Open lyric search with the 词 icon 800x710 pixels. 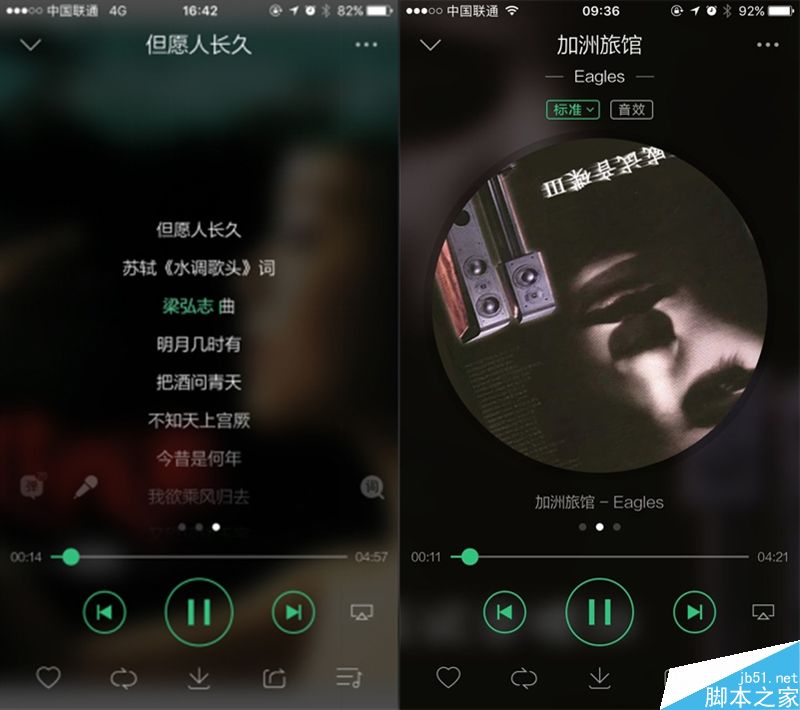click(373, 487)
